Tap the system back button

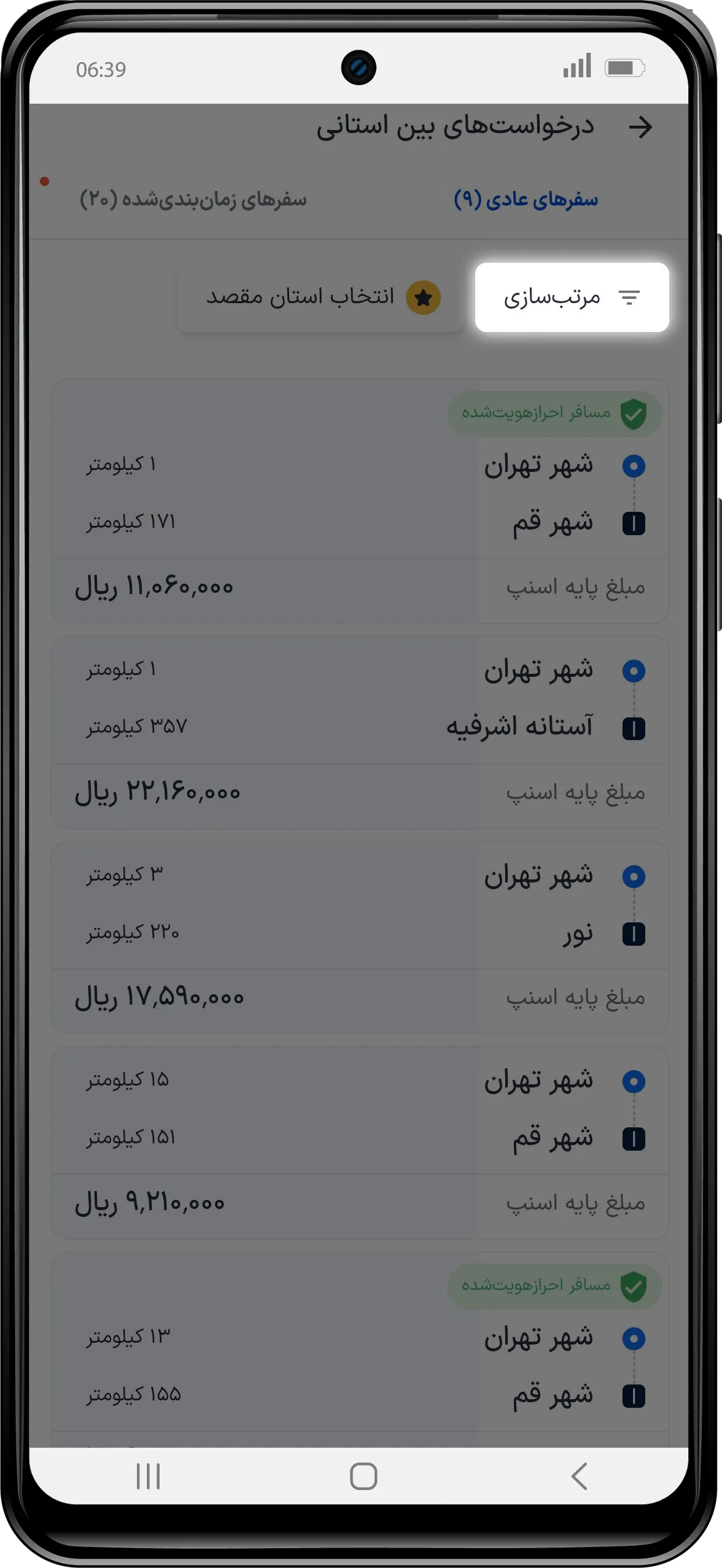coord(579,1476)
